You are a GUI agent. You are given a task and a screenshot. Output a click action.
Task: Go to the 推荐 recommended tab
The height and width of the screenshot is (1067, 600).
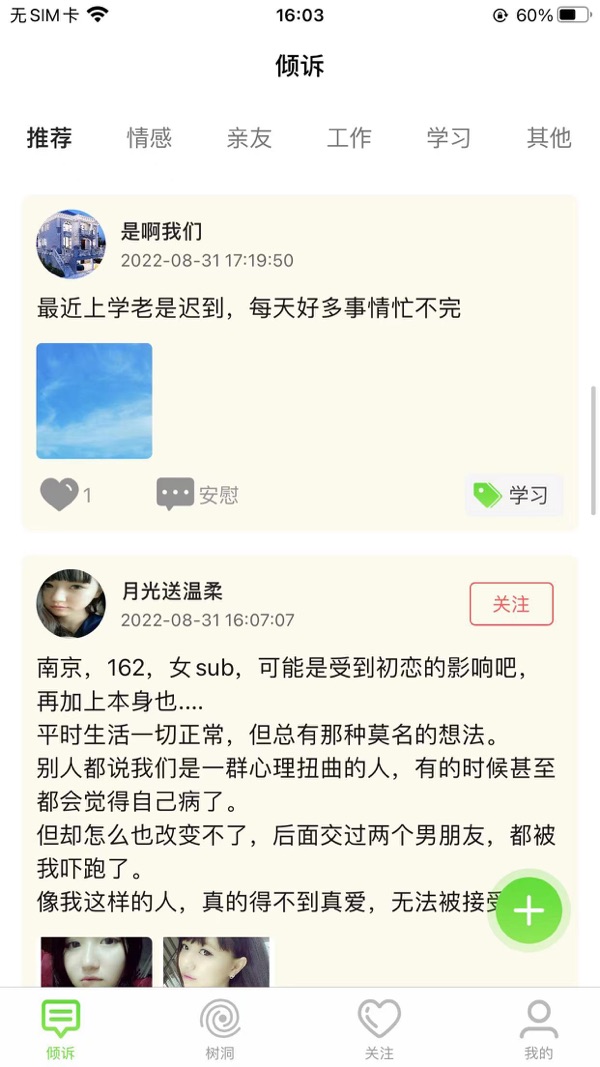click(49, 138)
